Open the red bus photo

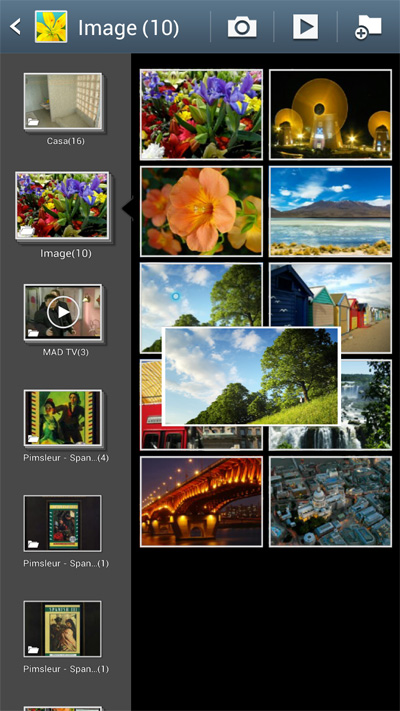151,404
